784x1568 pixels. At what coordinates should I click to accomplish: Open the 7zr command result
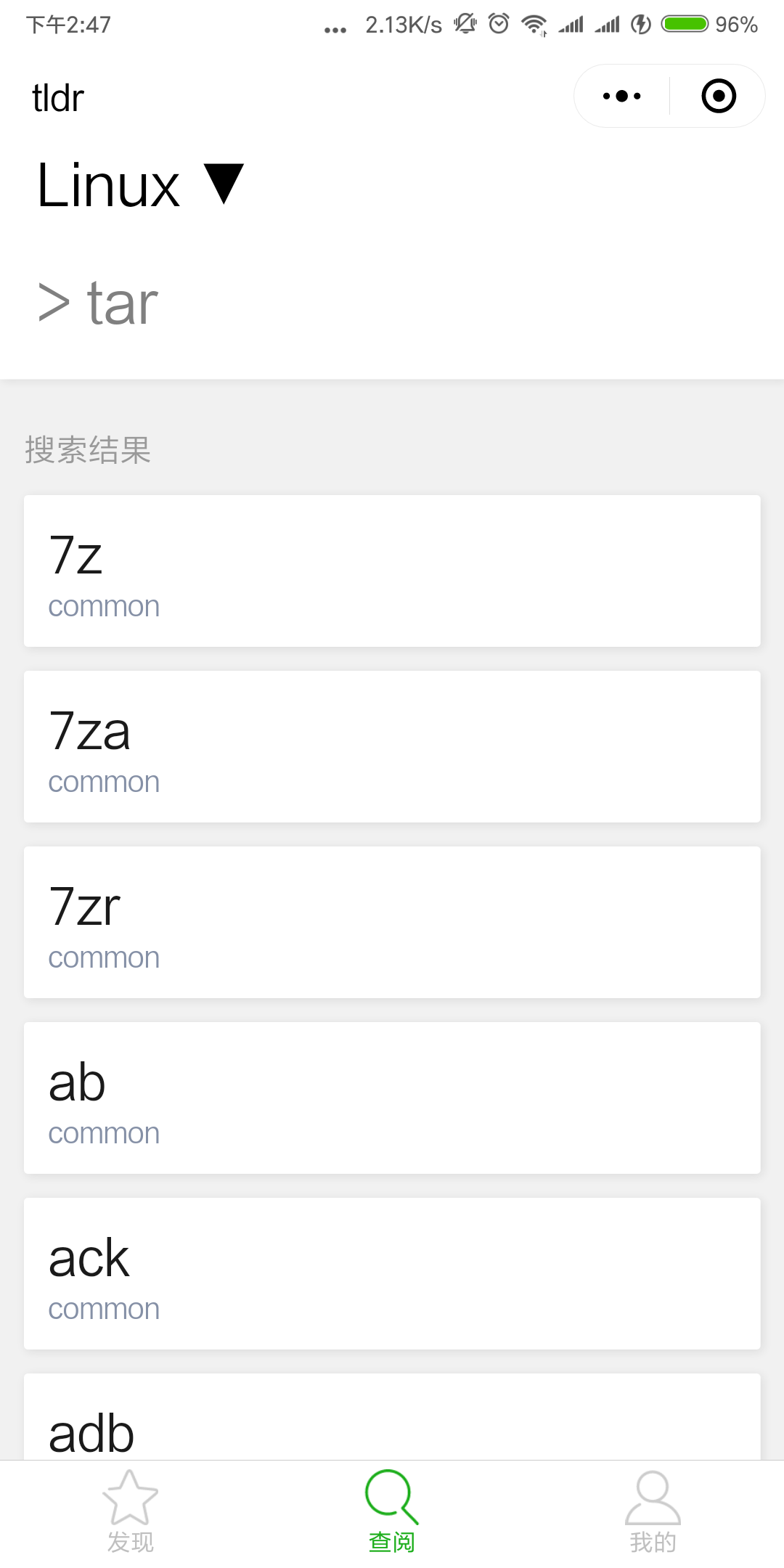pos(392,922)
